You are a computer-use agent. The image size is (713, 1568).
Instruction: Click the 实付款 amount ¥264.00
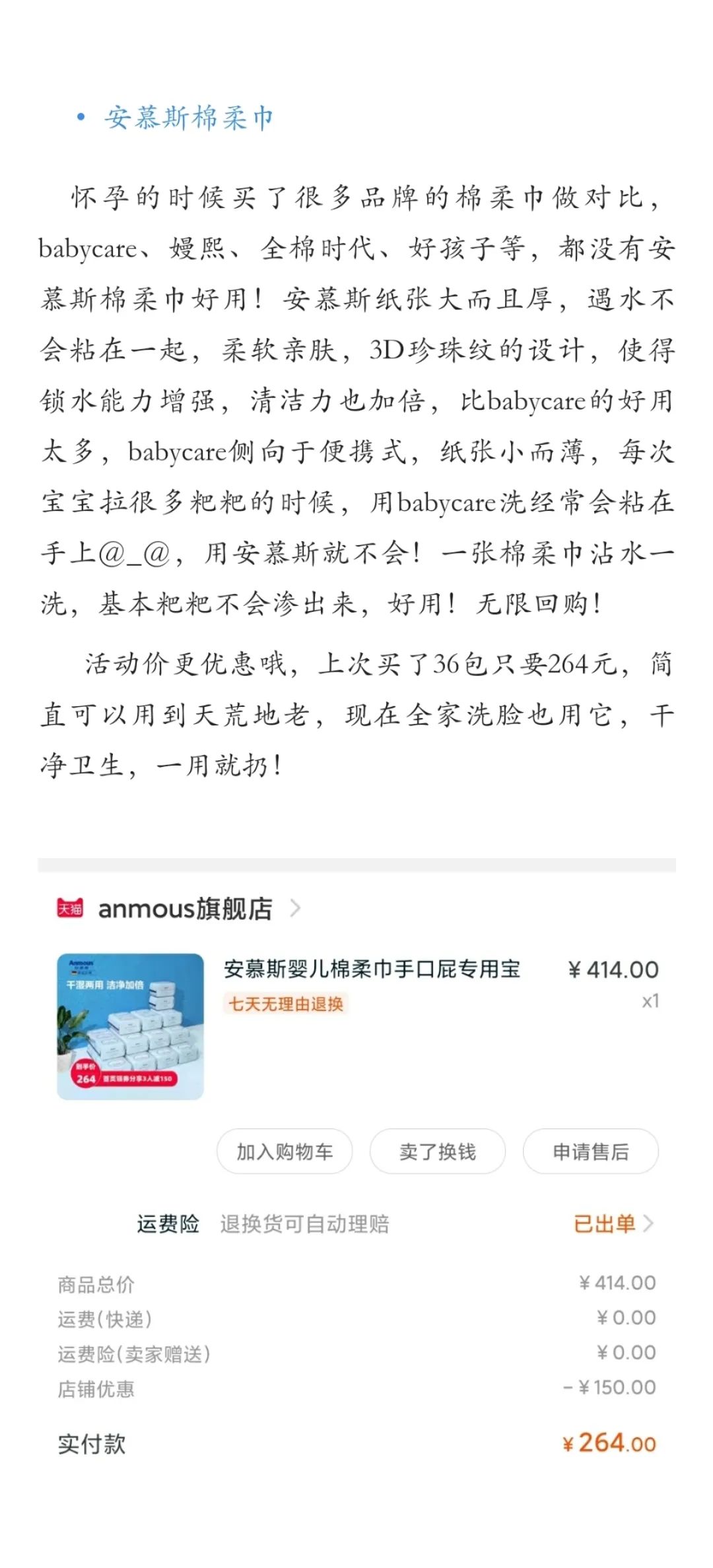[608, 1443]
